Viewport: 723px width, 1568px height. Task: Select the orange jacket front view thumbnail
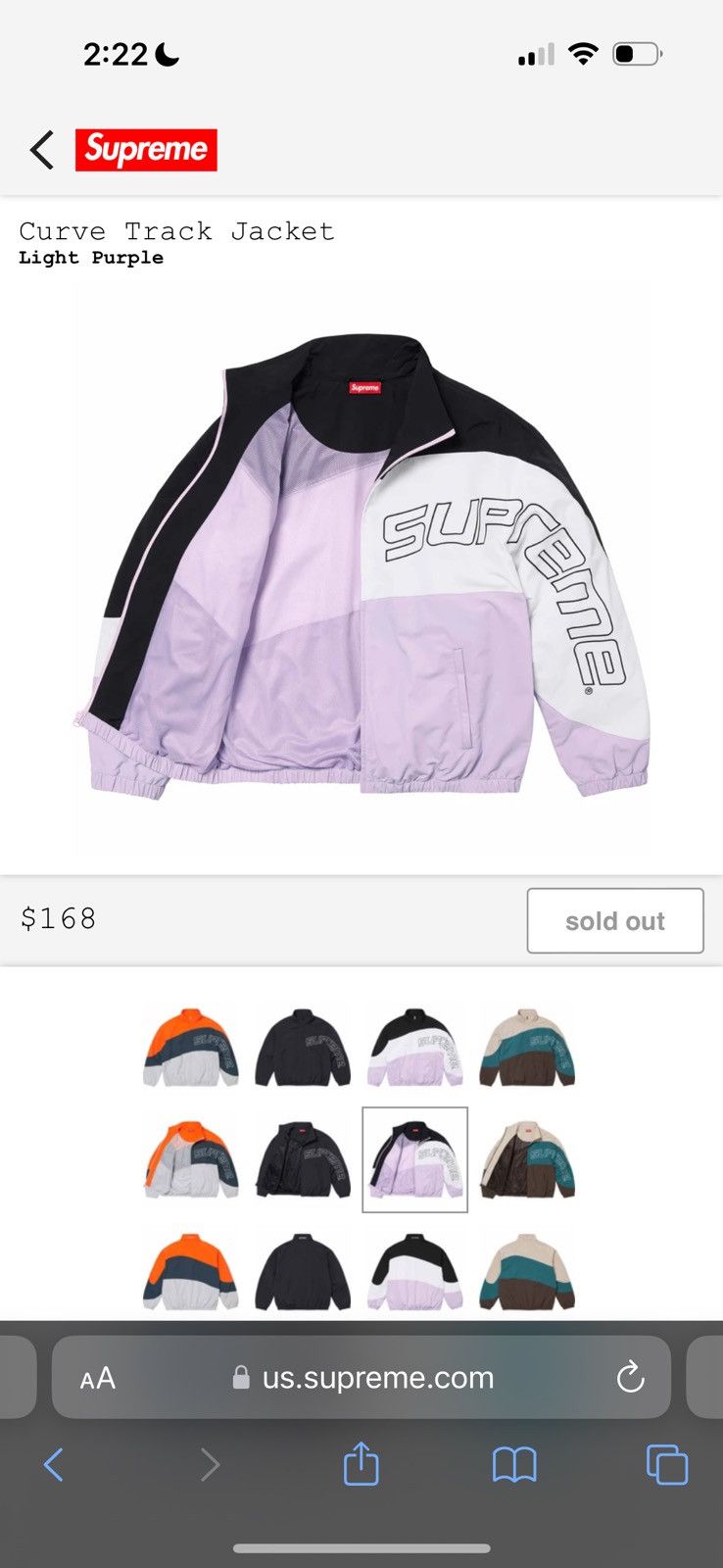coord(191,1048)
